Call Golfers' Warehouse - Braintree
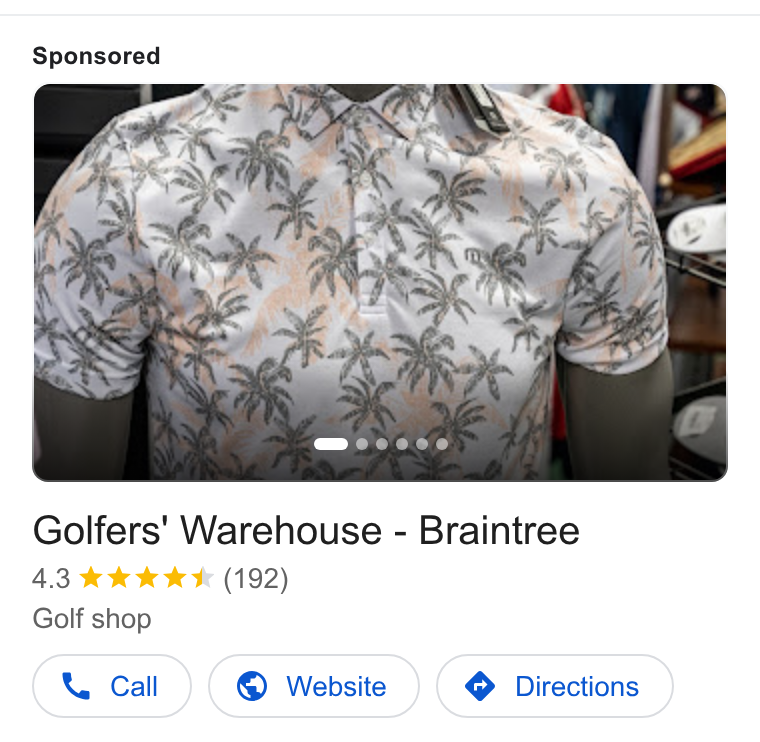Image resolution: width=760 pixels, height=742 pixels. (112, 686)
